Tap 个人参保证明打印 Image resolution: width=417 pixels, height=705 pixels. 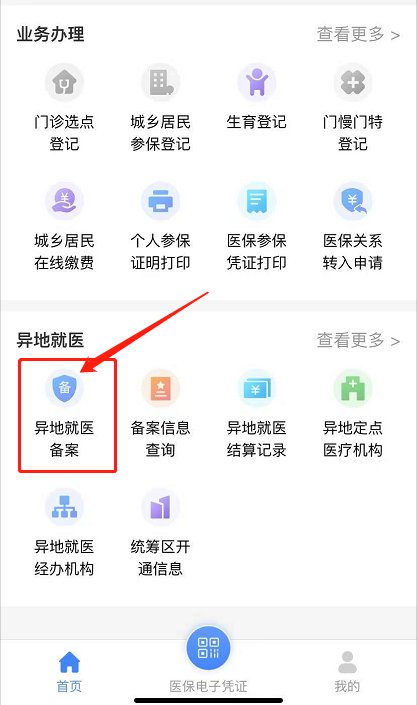pyautogui.click(x=161, y=227)
